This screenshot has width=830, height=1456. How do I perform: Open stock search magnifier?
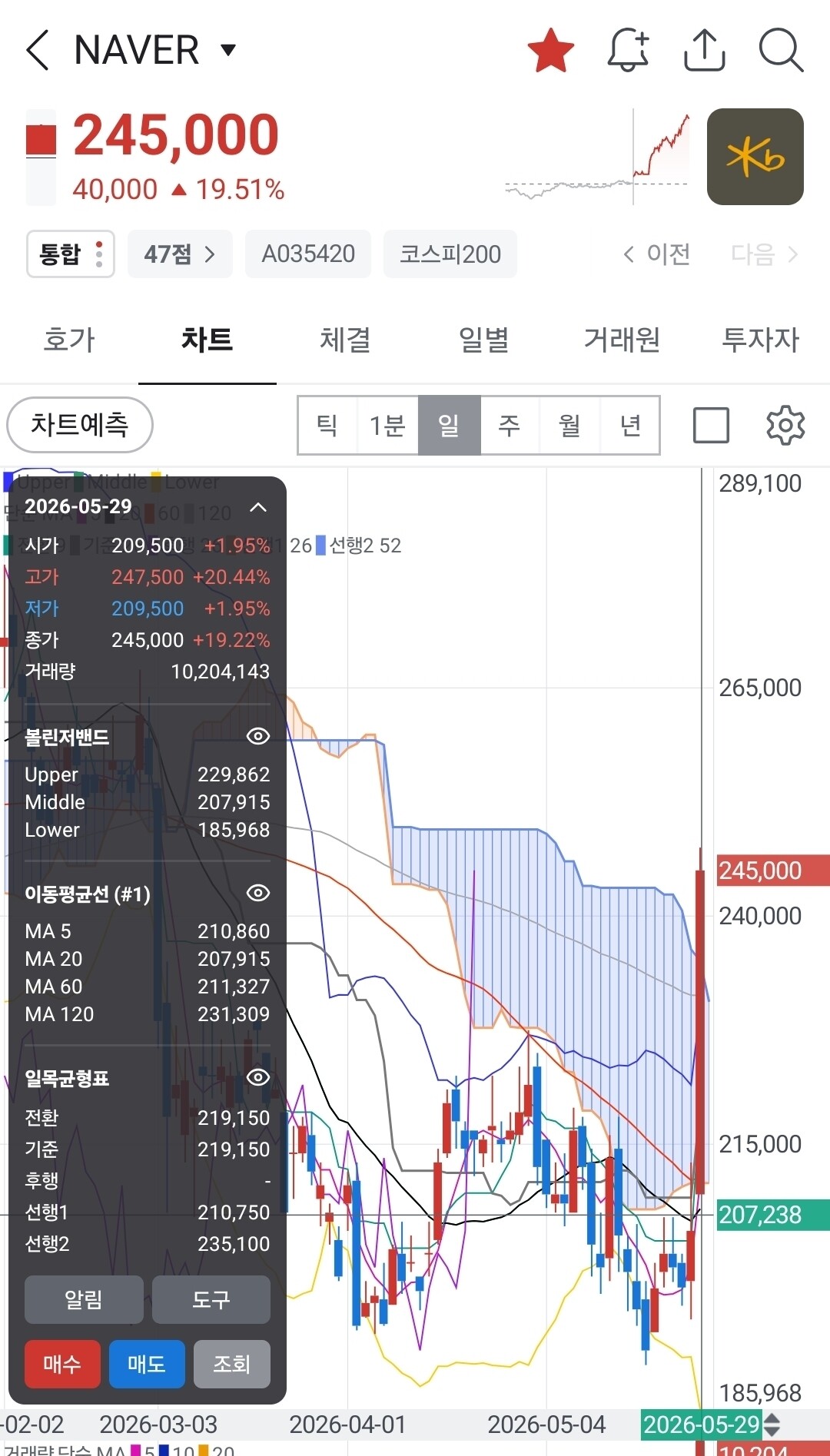tap(781, 51)
